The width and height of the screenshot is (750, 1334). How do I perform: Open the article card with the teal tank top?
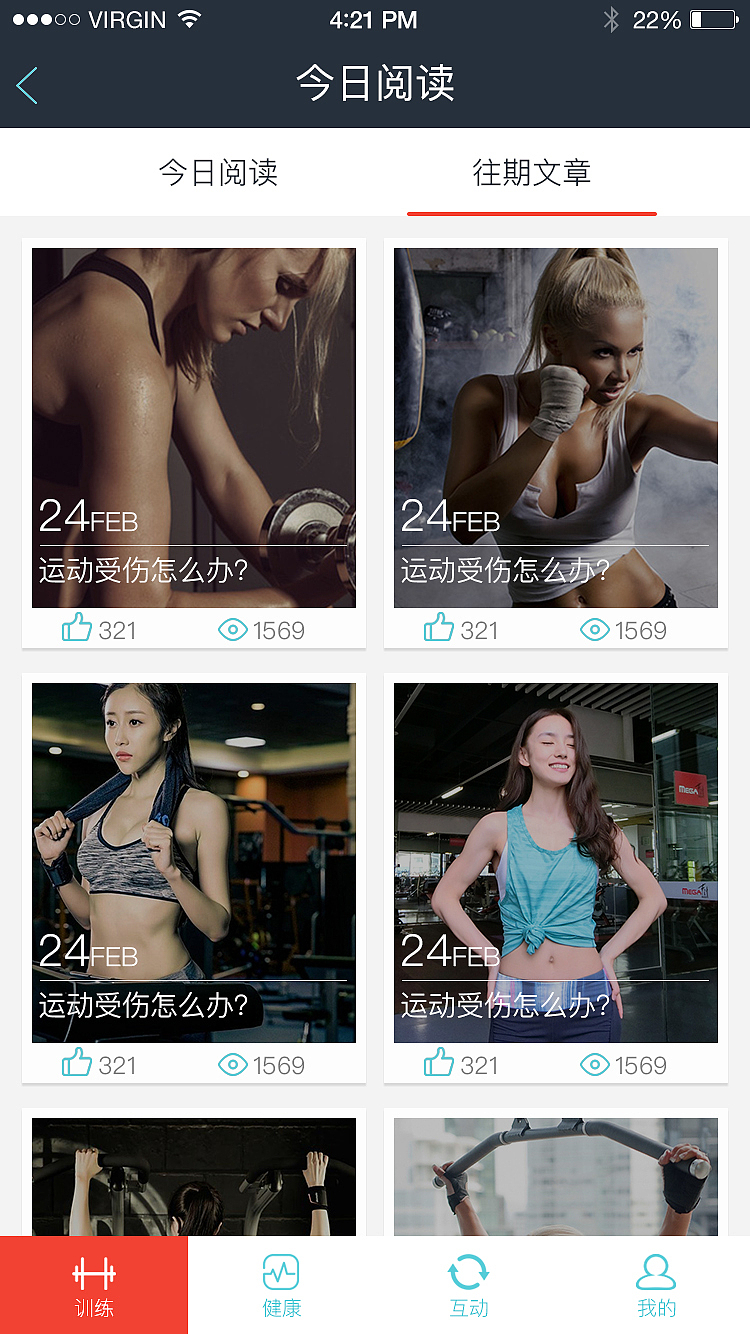[x=556, y=862]
